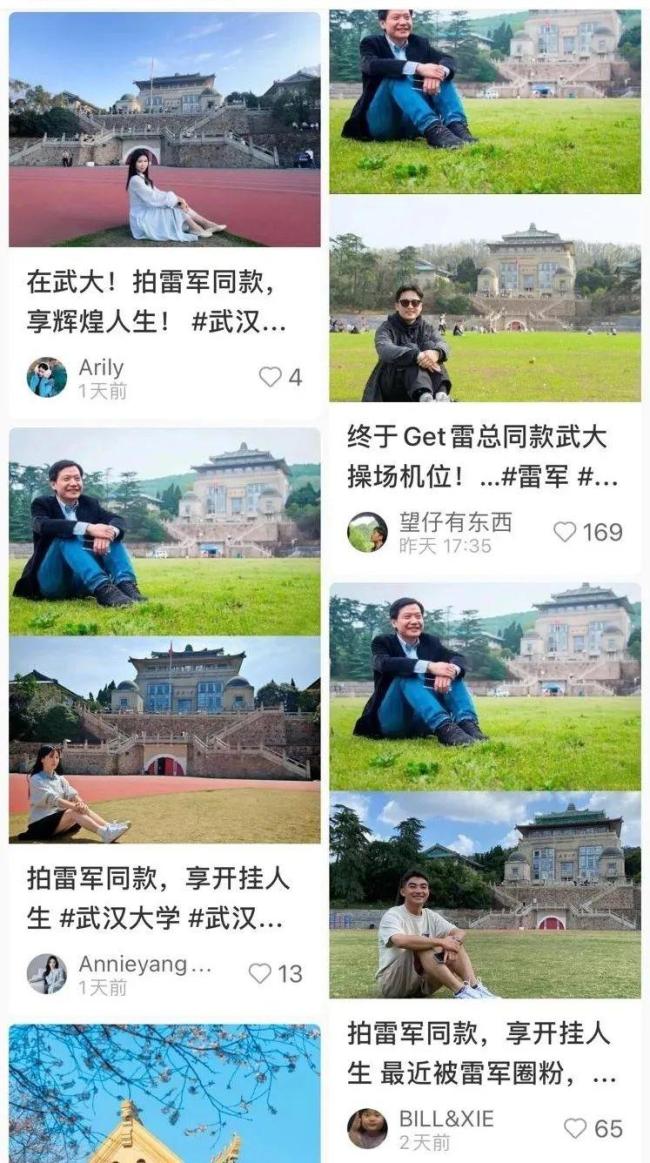The width and height of the screenshot is (650, 1163).
Task: Open Annieyang's profile avatar
Action: click(47, 974)
